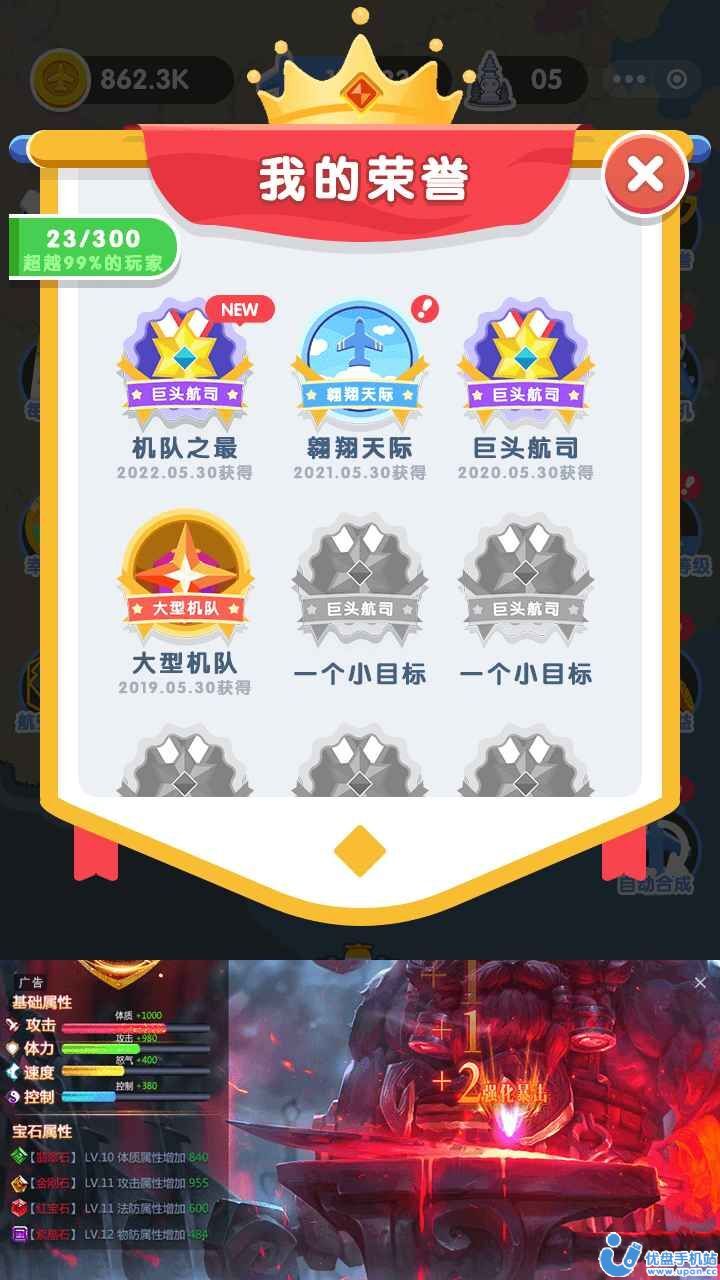Click the record button icon beside the dots menu
720x1280 pixels.
pos(677,80)
